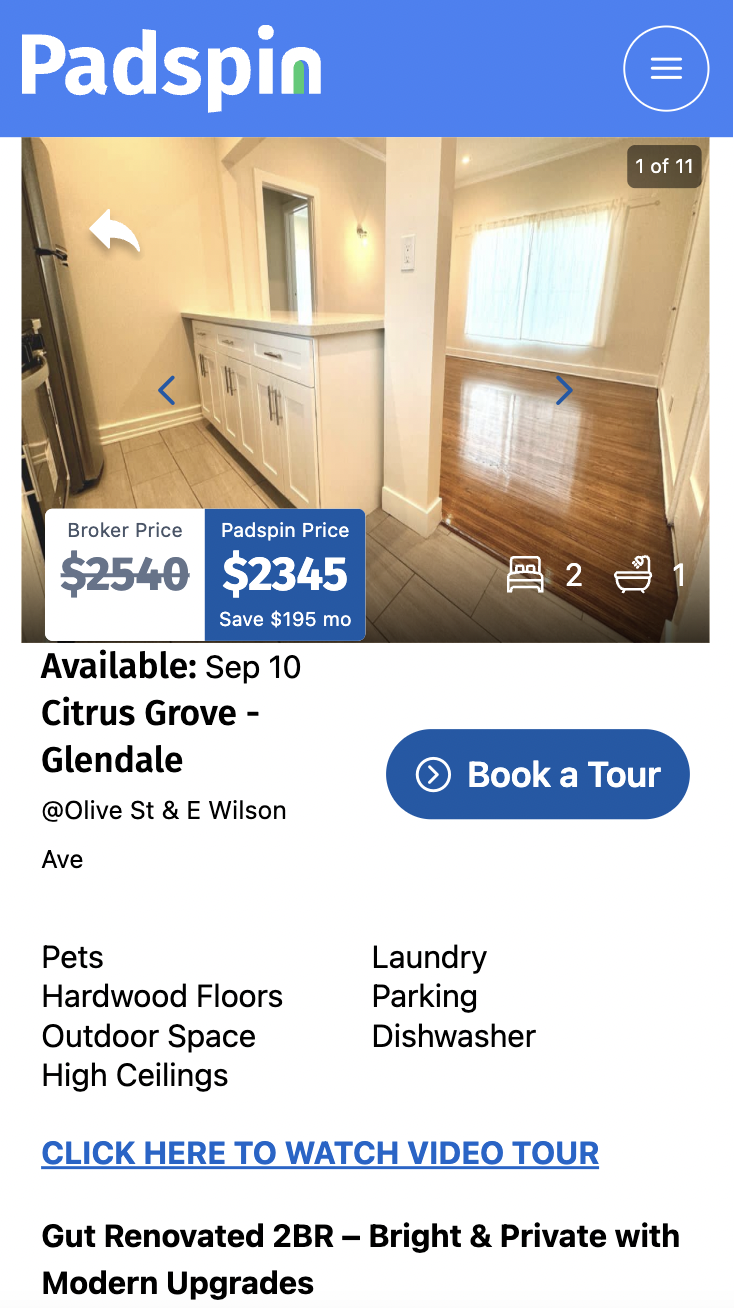This screenshot has width=734, height=1308.
Task: Book a Tour of this apartment
Action: coord(538,774)
